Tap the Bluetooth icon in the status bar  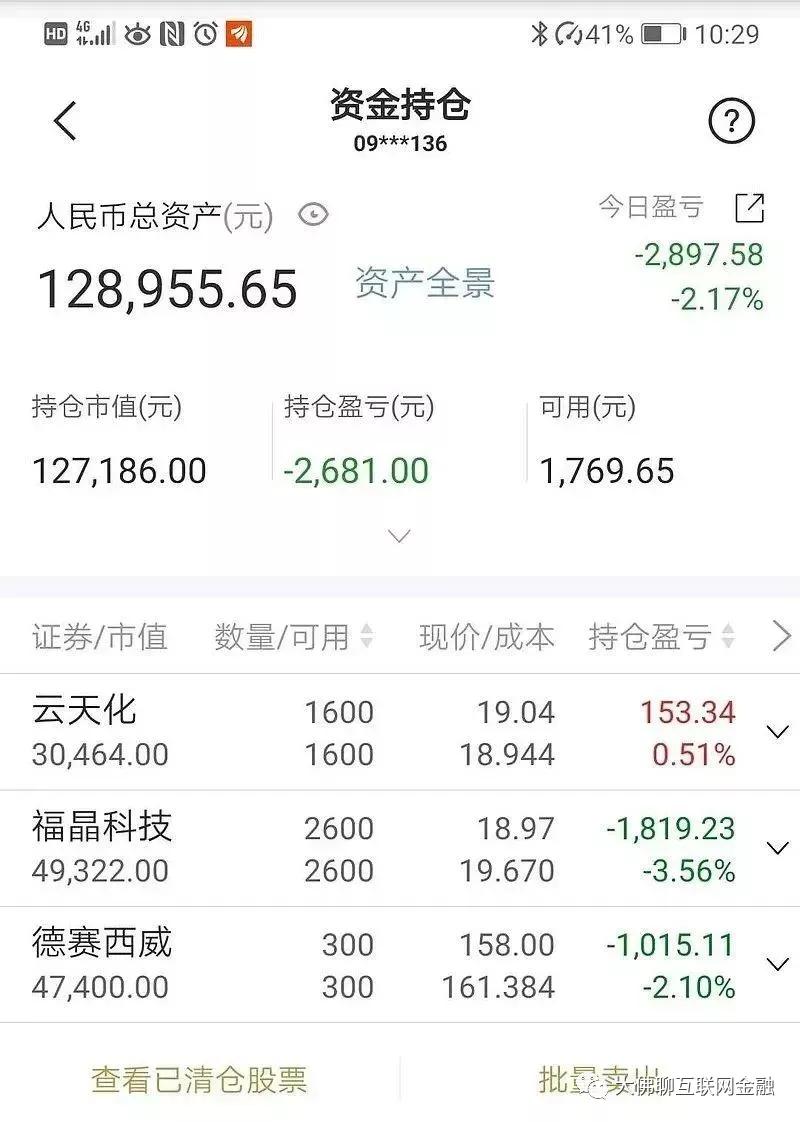pyautogui.click(x=538, y=31)
